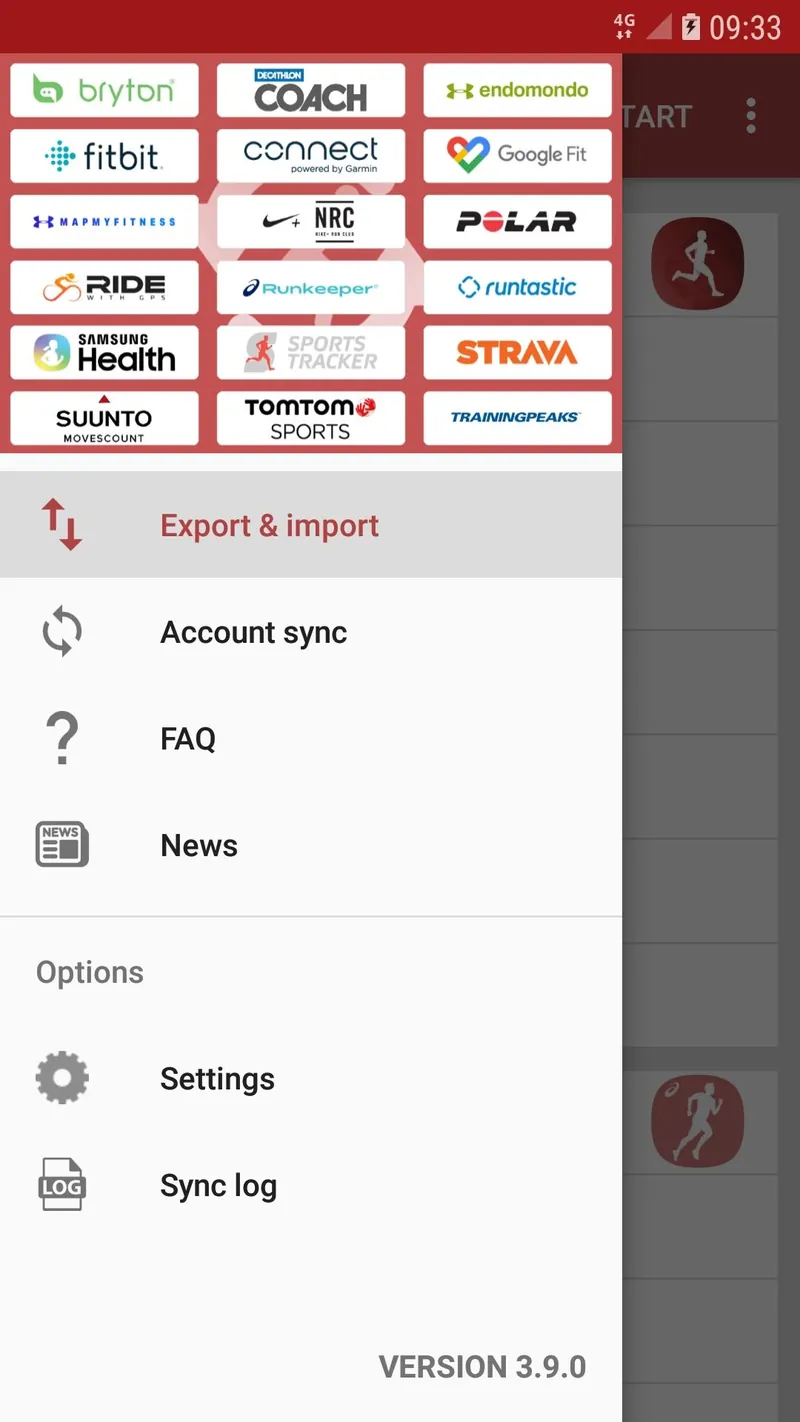Select the Nike Run Club service

[x=310, y=221]
